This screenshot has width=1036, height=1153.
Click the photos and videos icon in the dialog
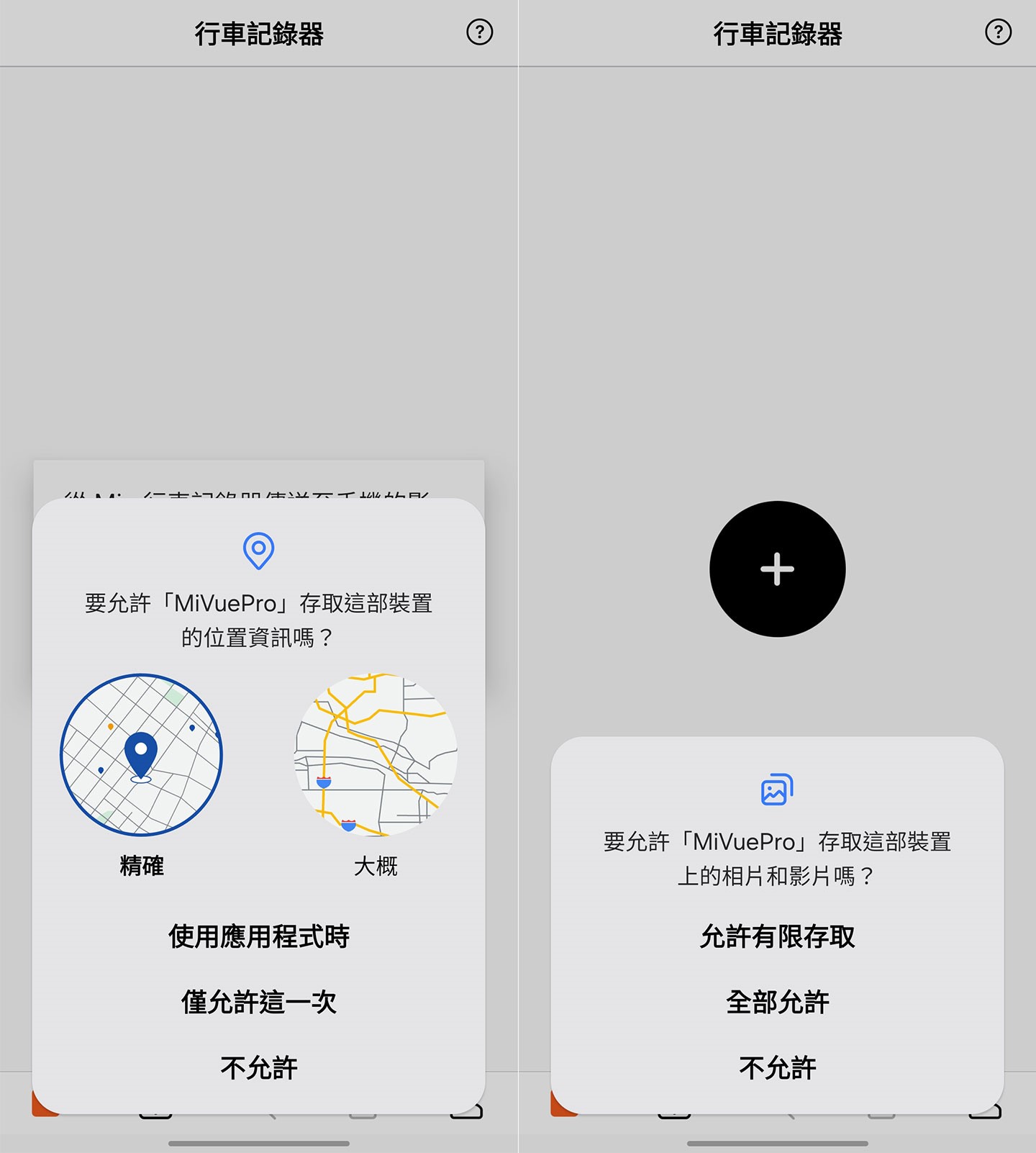point(776,787)
